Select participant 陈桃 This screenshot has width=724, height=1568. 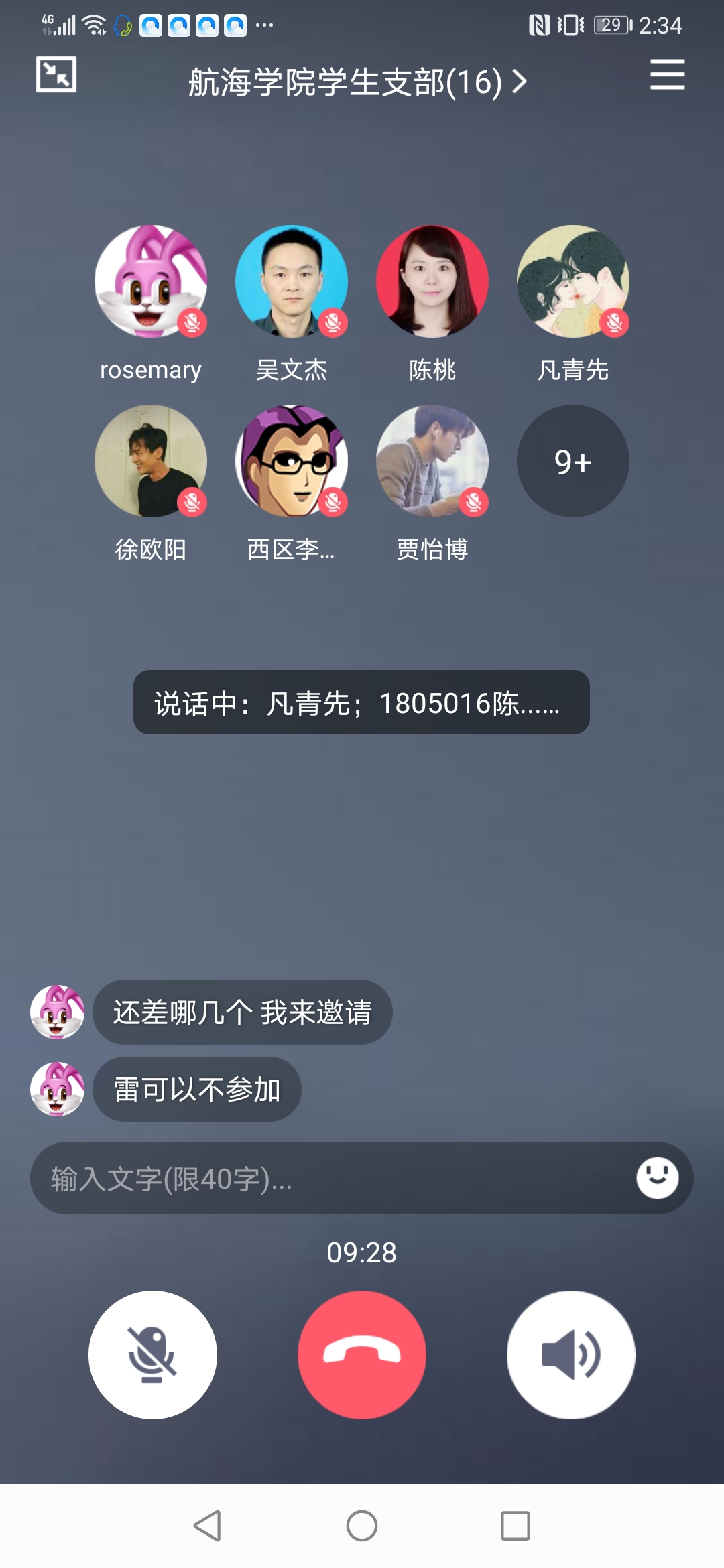coord(432,281)
